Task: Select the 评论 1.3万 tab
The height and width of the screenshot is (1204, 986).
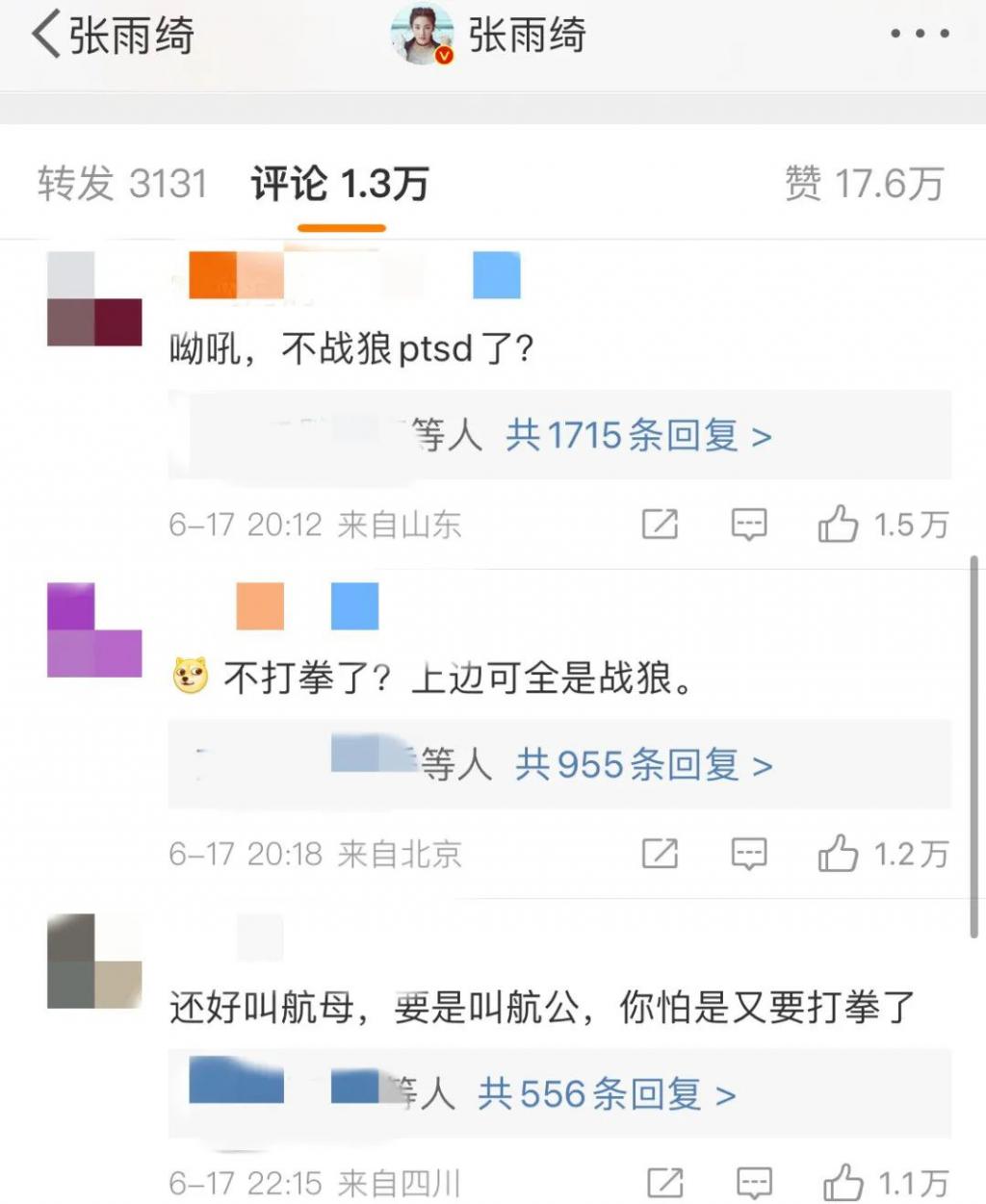Action: tap(340, 183)
